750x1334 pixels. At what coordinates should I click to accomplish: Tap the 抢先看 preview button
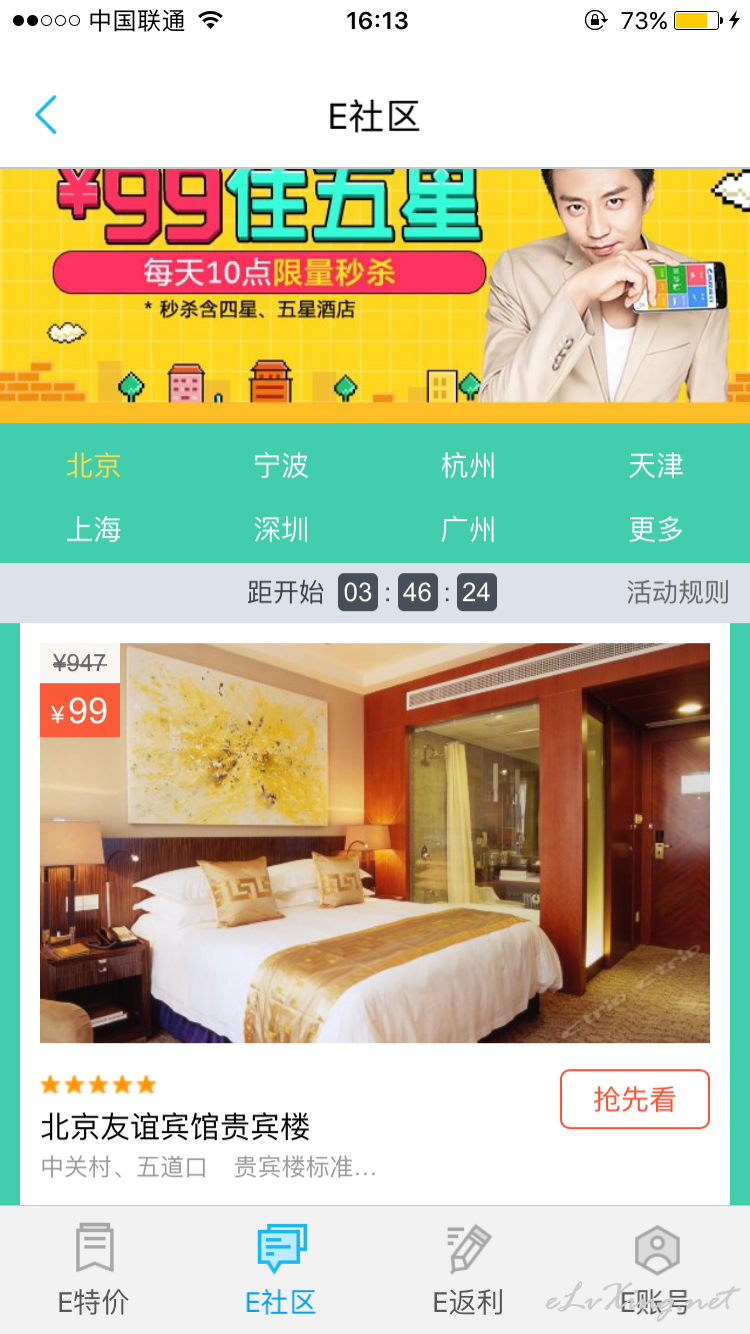click(x=635, y=1099)
